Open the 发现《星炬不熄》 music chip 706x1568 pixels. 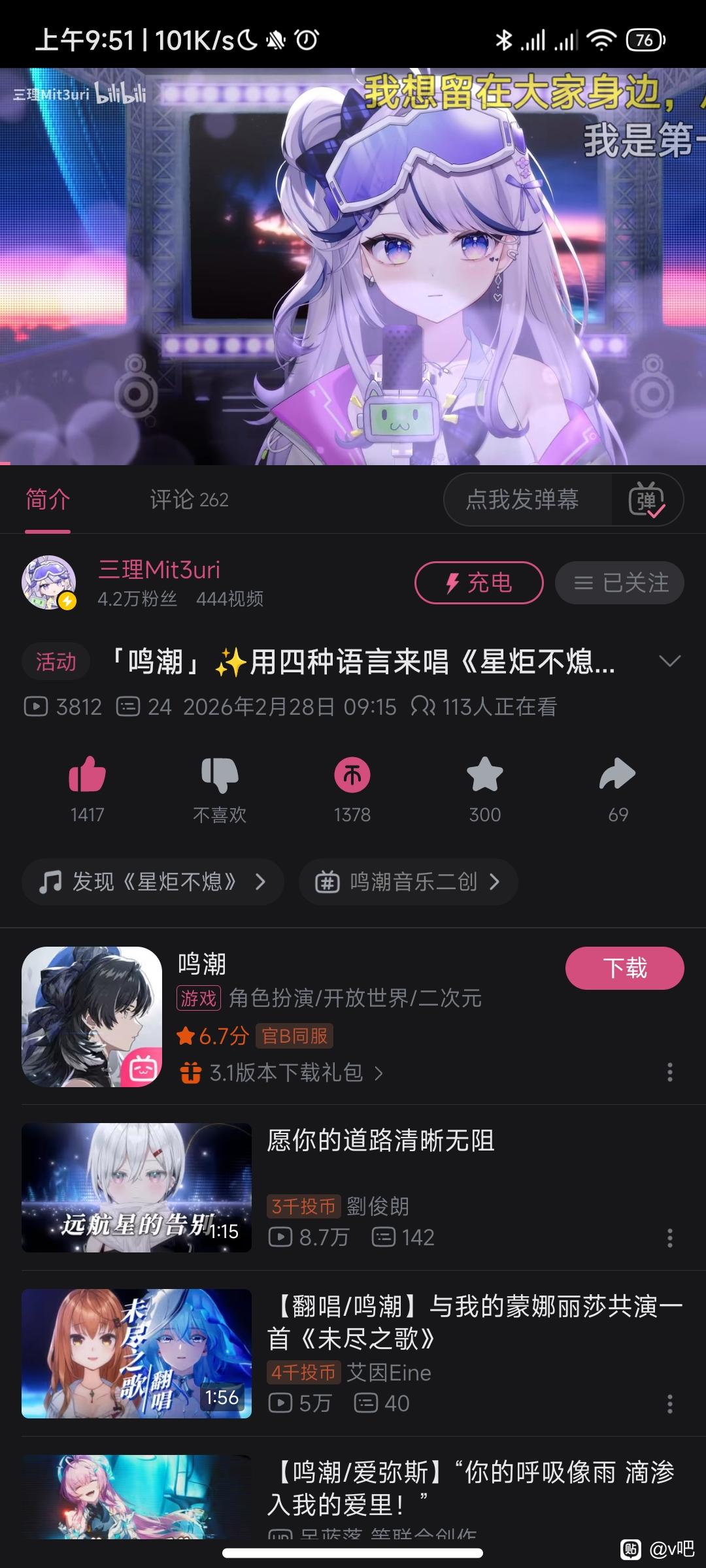[x=153, y=882]
